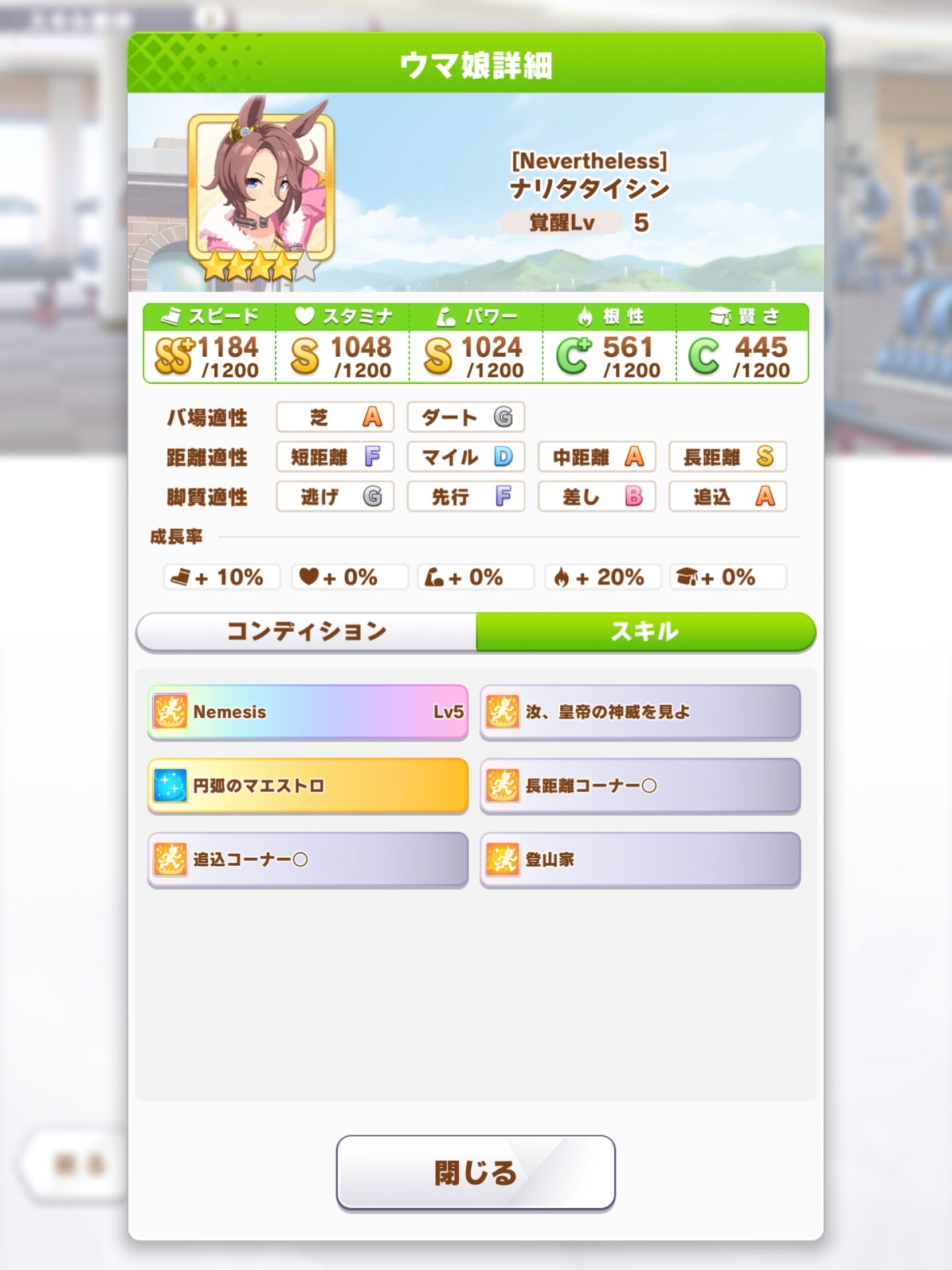View the 汝、皇帝の神威を見よ skill
The image size is (952, 1270).
point(640,712)
